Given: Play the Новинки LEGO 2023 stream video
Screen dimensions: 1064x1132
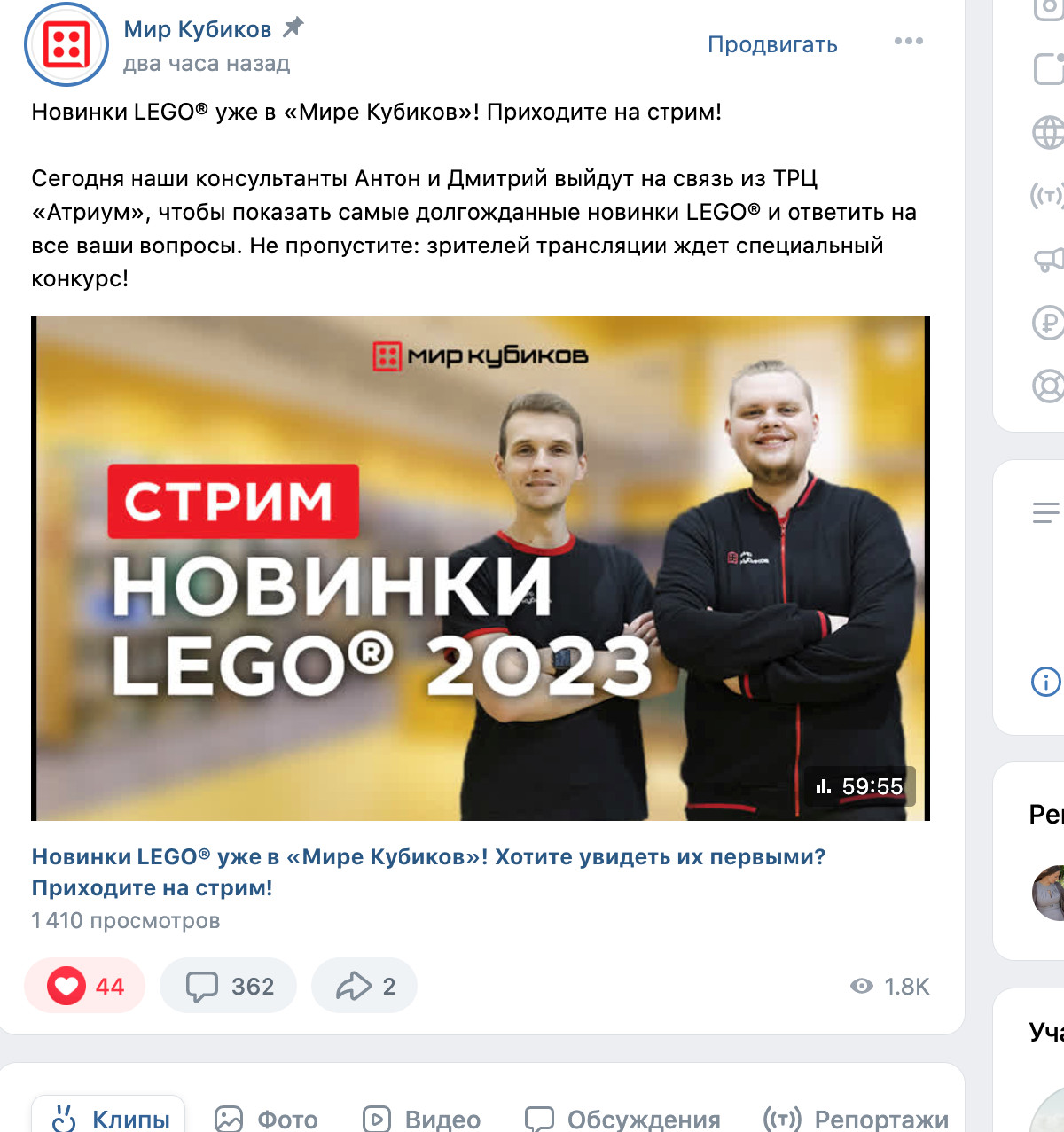Looking at the screenshot, I should coord(481,567).
